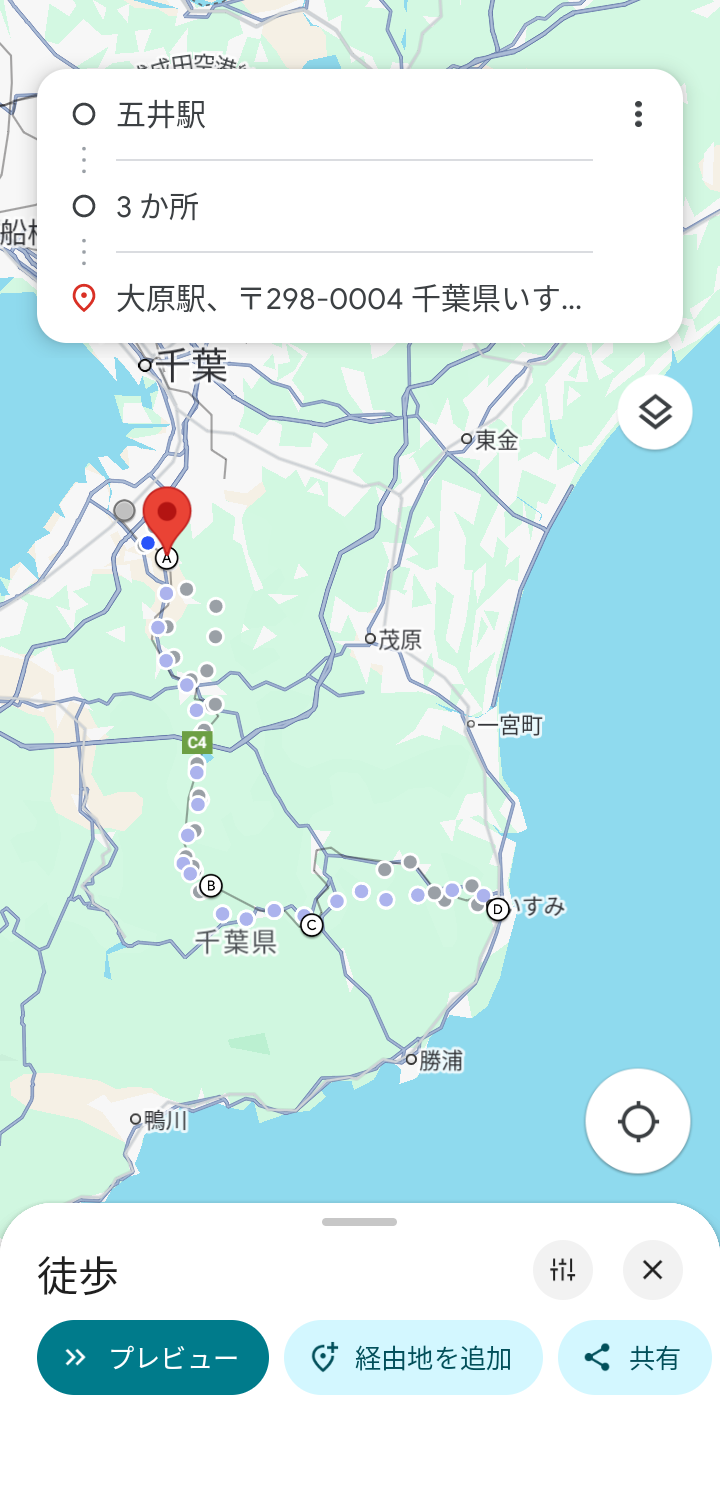Screen dimensions: 720x1496
Task: Tap 経由地を追加 to add a stop
Action: 413,1357
